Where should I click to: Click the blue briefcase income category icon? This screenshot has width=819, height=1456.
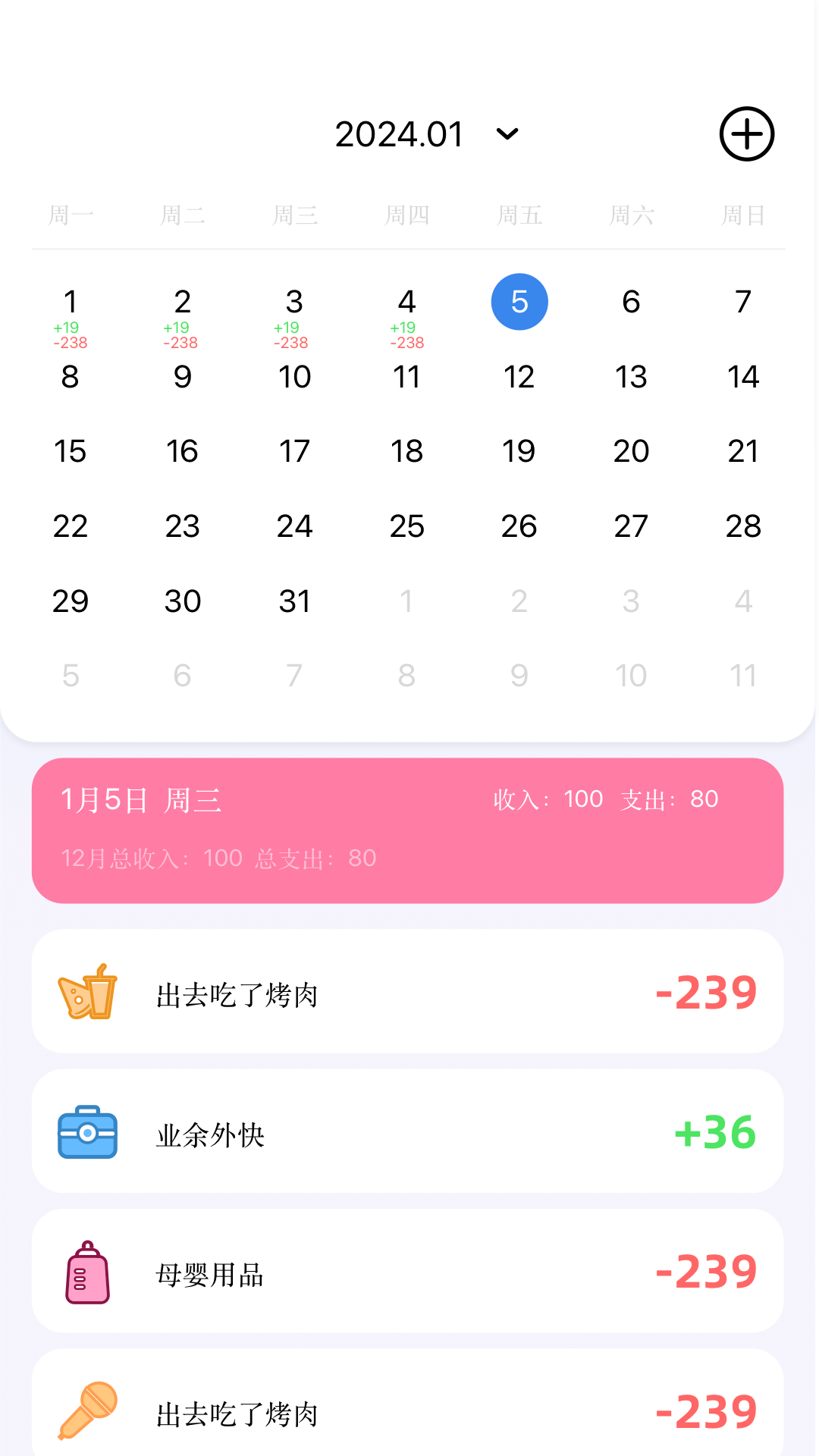[86, 1132]
